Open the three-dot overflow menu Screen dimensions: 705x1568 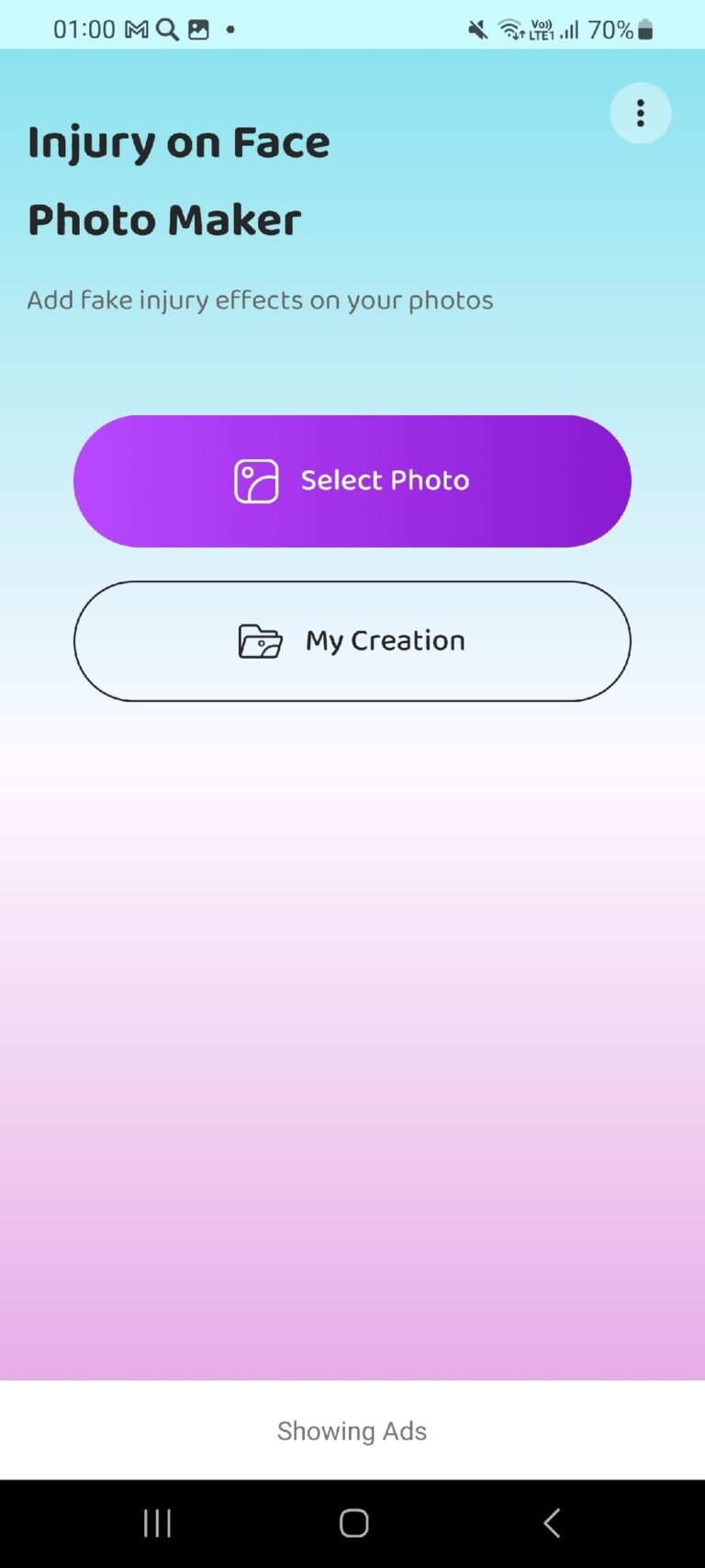640,113
